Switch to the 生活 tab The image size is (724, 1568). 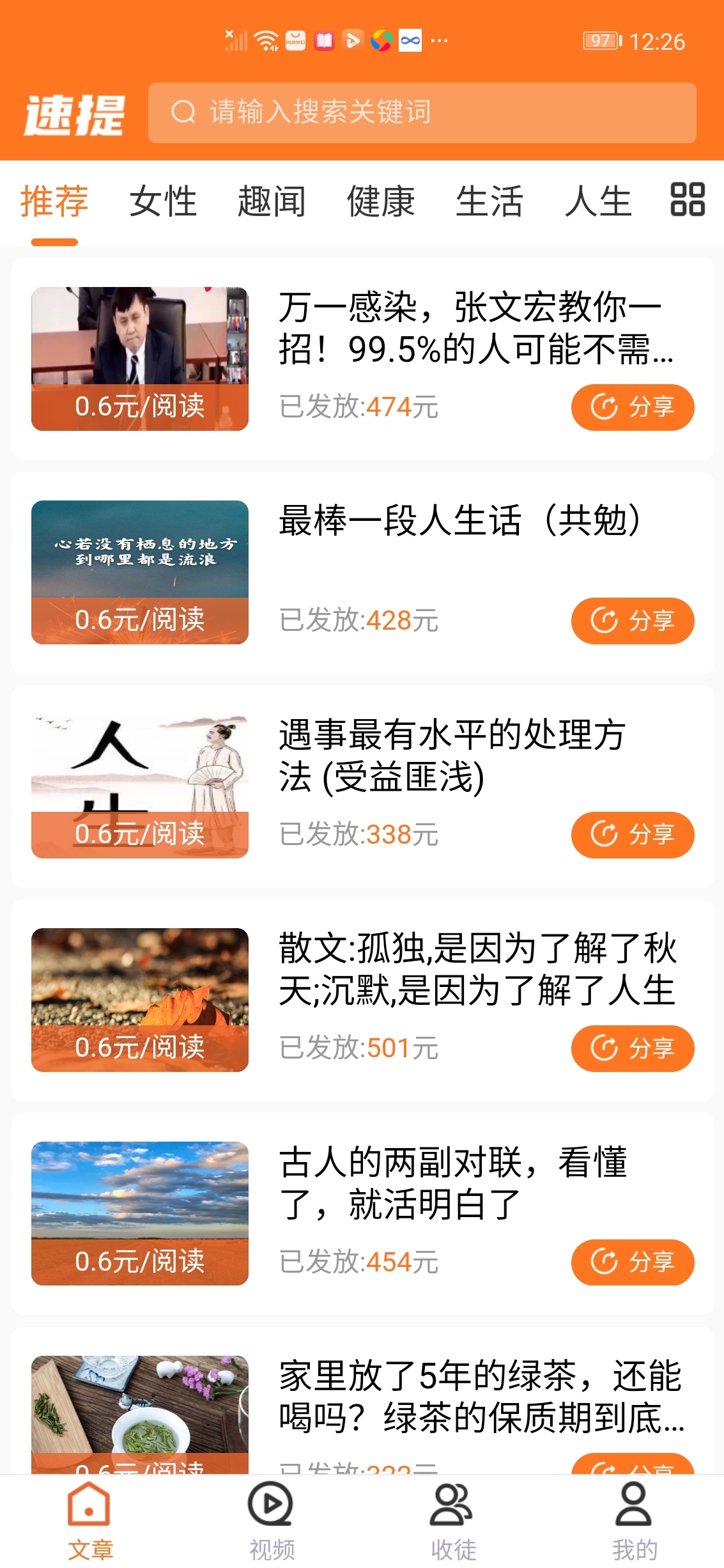(x=490, y=201)
